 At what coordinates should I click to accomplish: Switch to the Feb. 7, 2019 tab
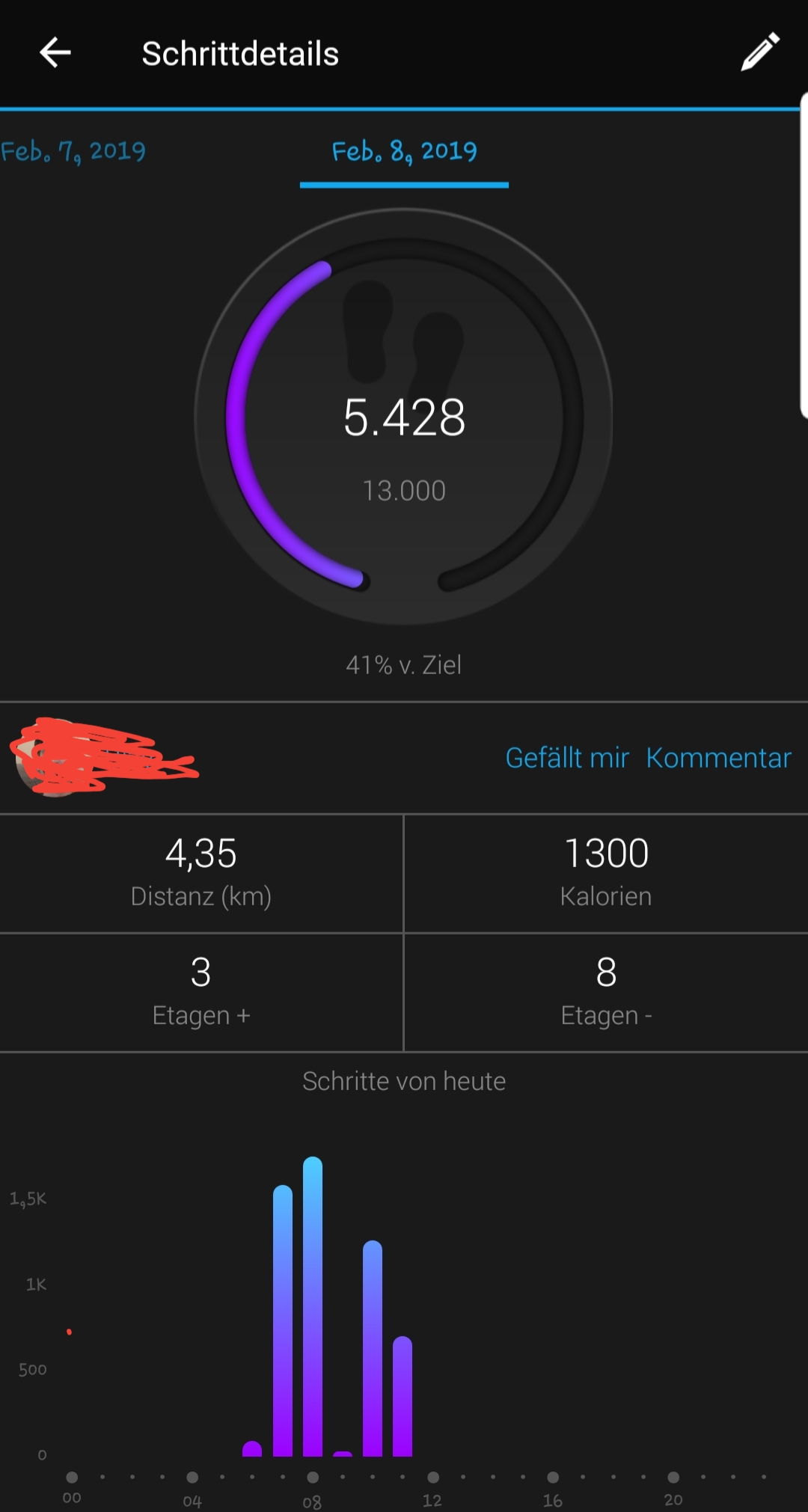click(73, 151)
